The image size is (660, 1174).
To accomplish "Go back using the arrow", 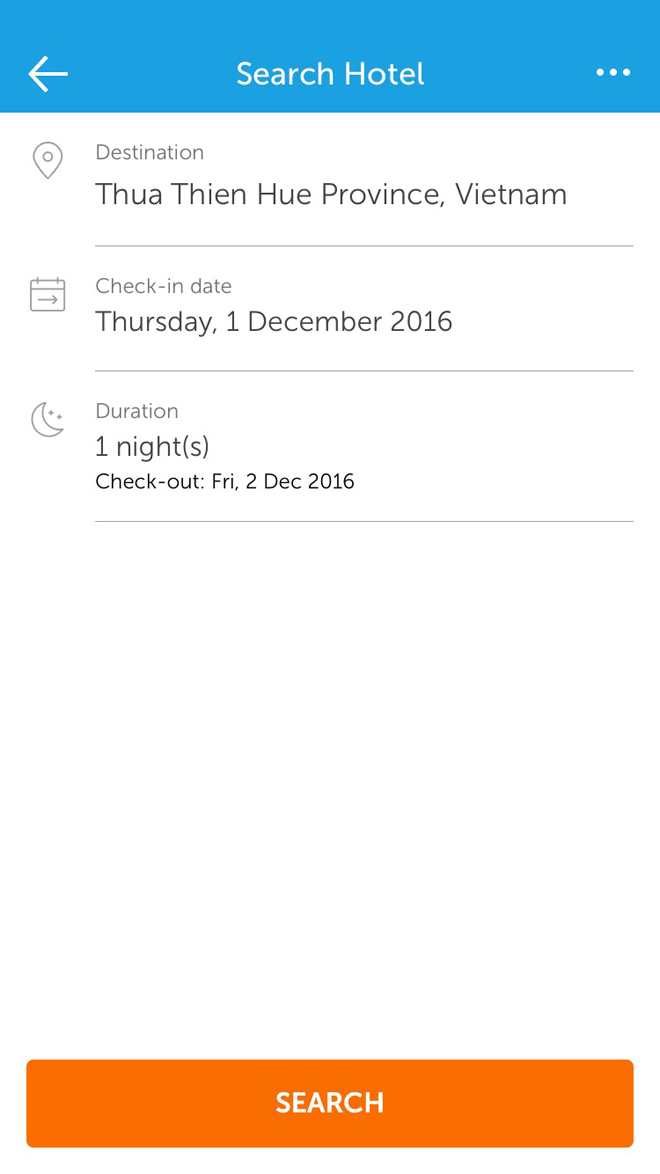I will click(x=48, y=73).
